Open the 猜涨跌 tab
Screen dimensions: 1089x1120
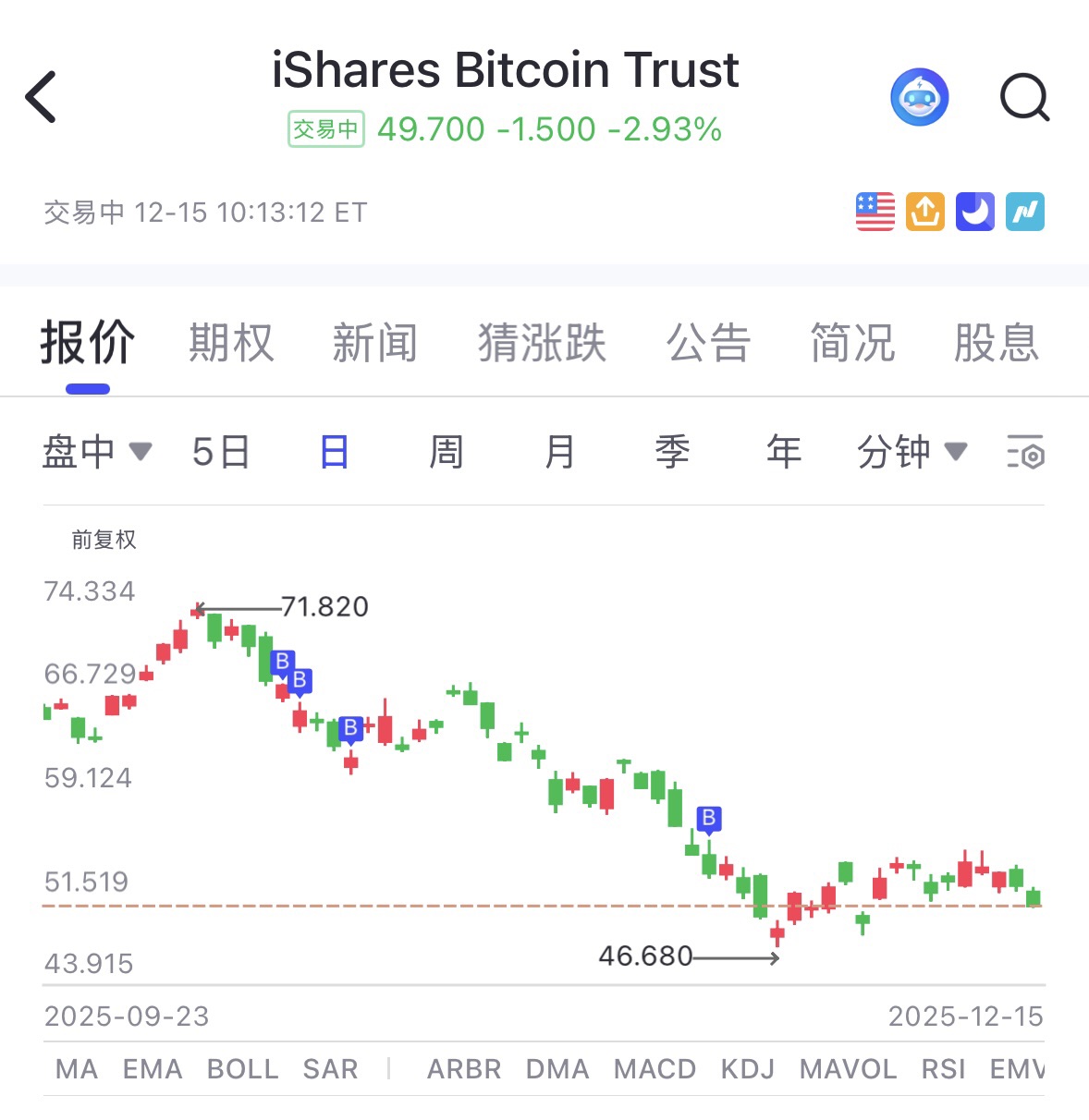(542, 343)
